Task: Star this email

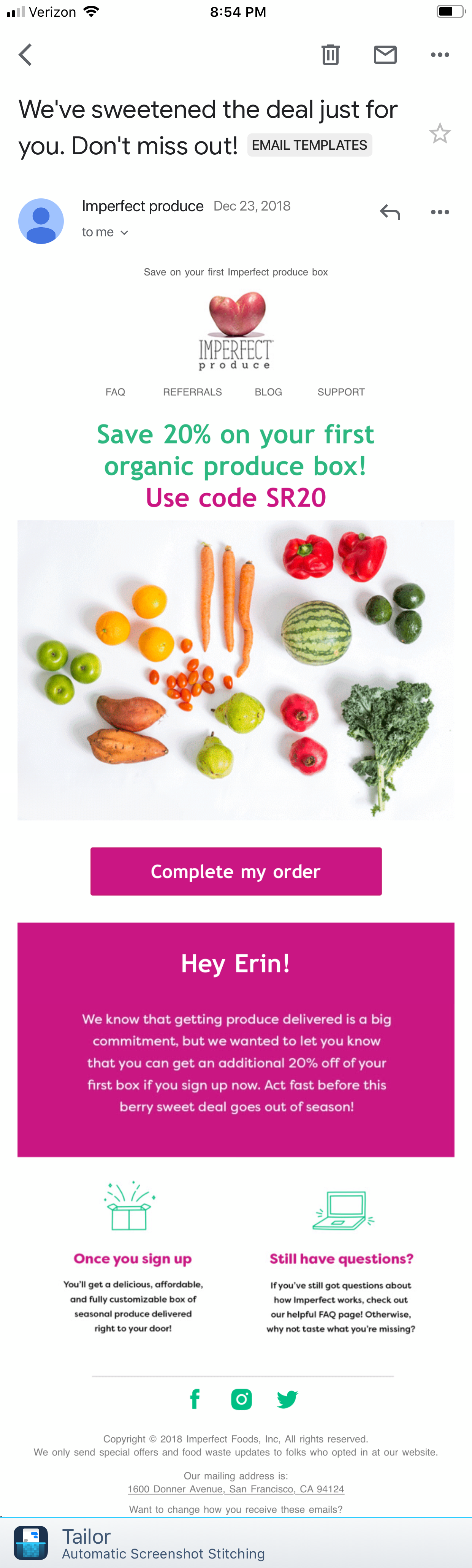Action: coord(440,133)
